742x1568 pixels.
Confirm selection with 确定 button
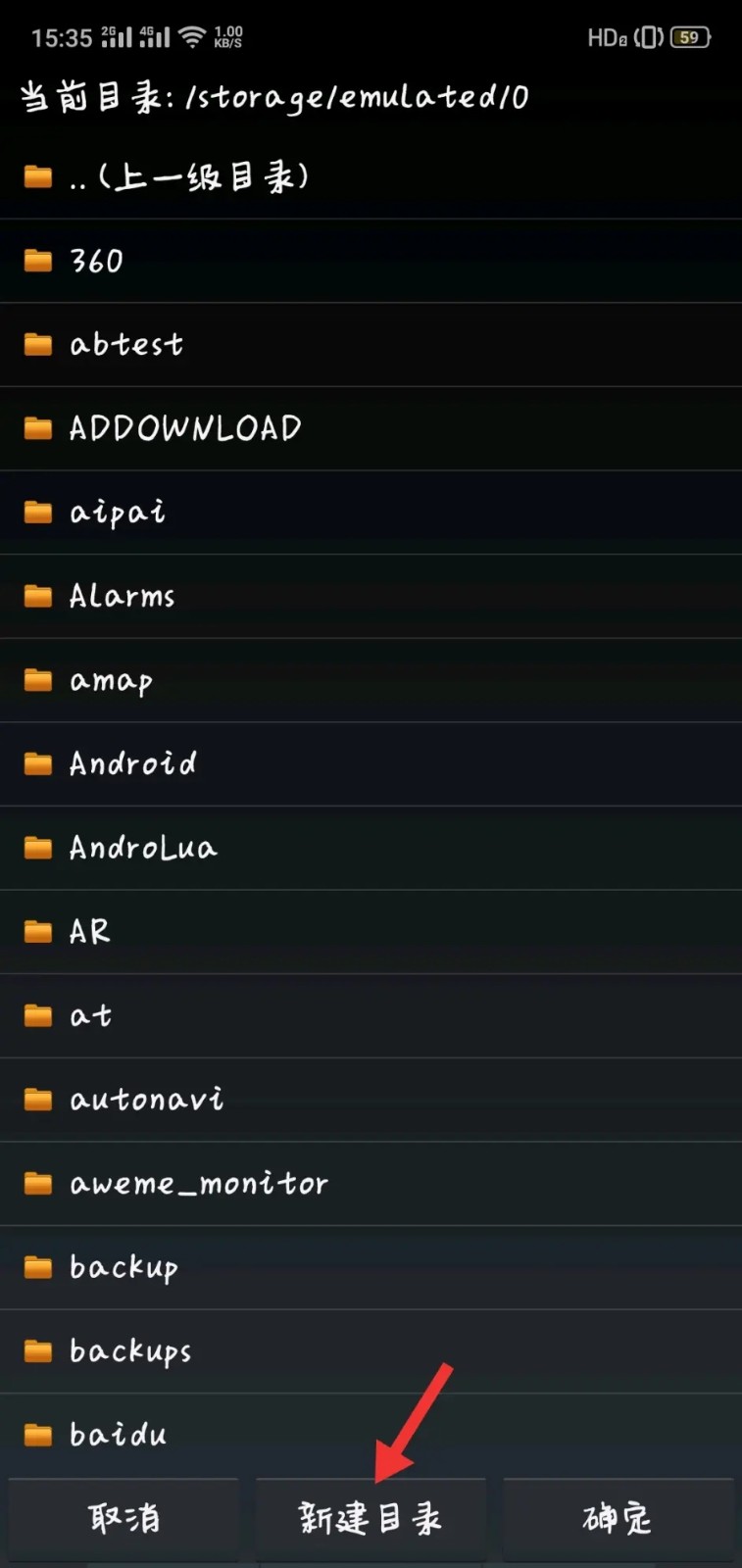tap(618, 1519)
